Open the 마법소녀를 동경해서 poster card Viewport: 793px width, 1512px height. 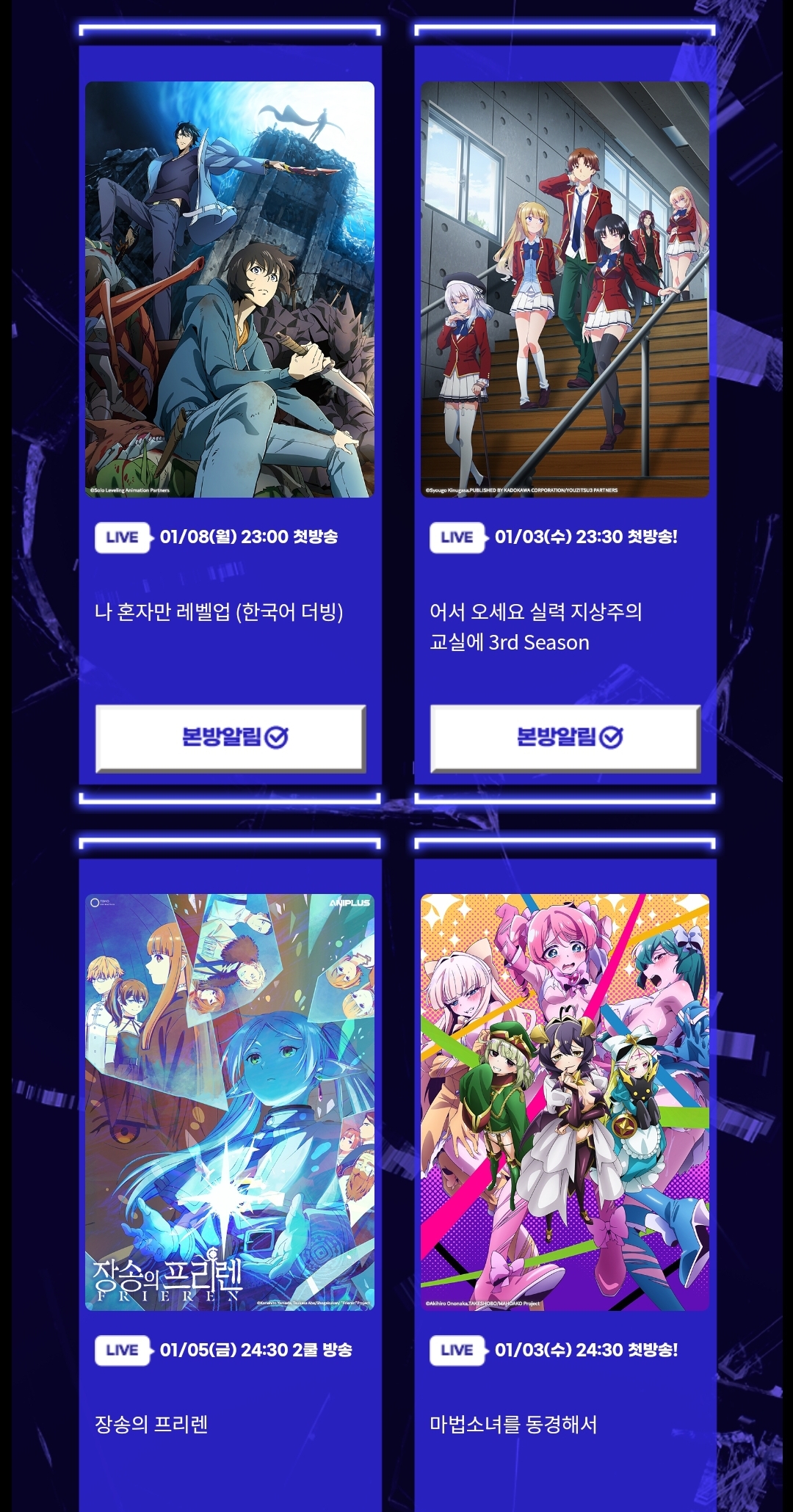click(565, 1101)
